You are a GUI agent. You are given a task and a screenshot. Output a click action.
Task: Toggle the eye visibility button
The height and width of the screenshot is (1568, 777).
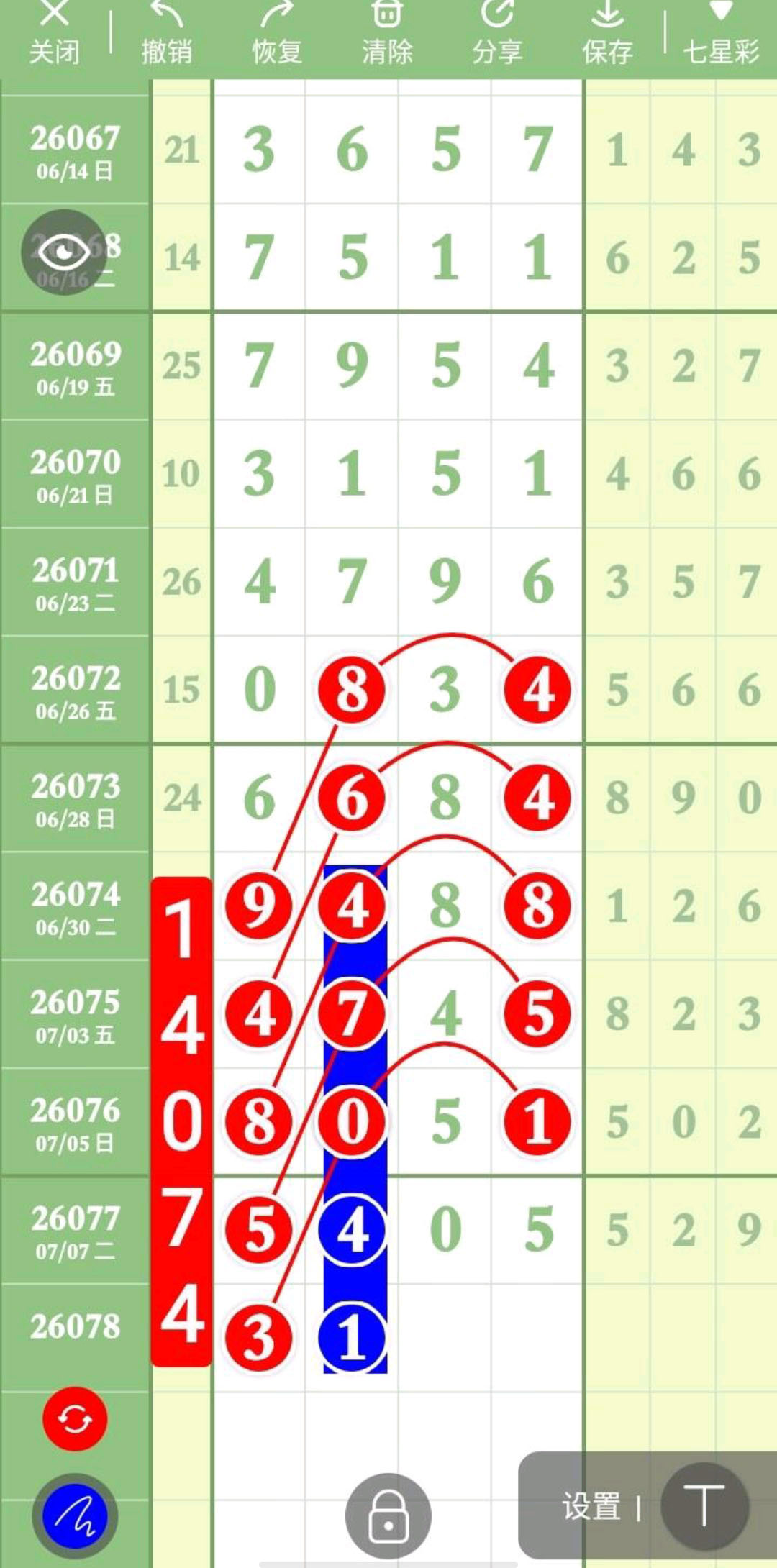point(64,252)
